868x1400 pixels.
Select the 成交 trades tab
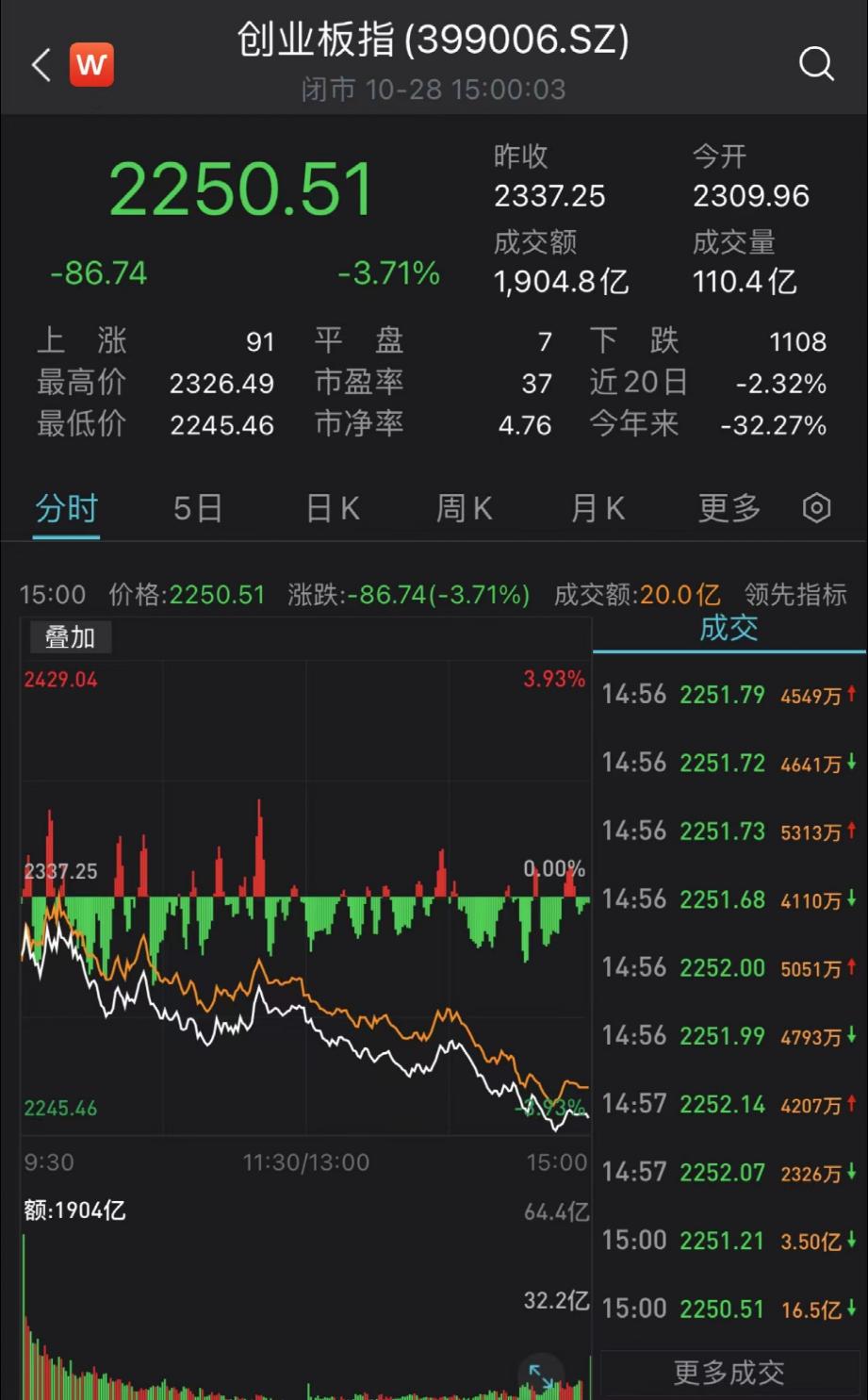coord(729,629)
